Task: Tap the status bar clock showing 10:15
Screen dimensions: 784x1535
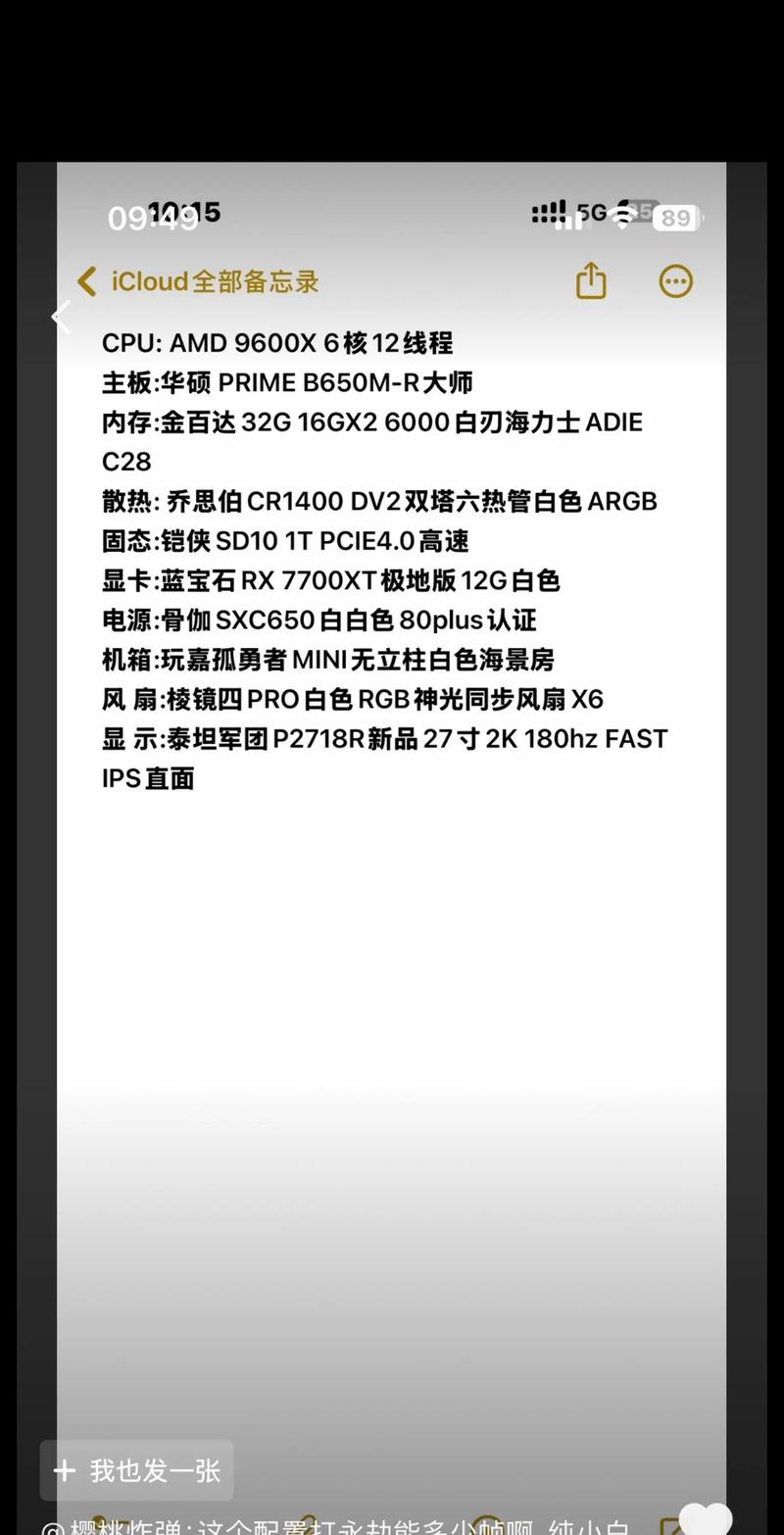Action: coord(186,211)
